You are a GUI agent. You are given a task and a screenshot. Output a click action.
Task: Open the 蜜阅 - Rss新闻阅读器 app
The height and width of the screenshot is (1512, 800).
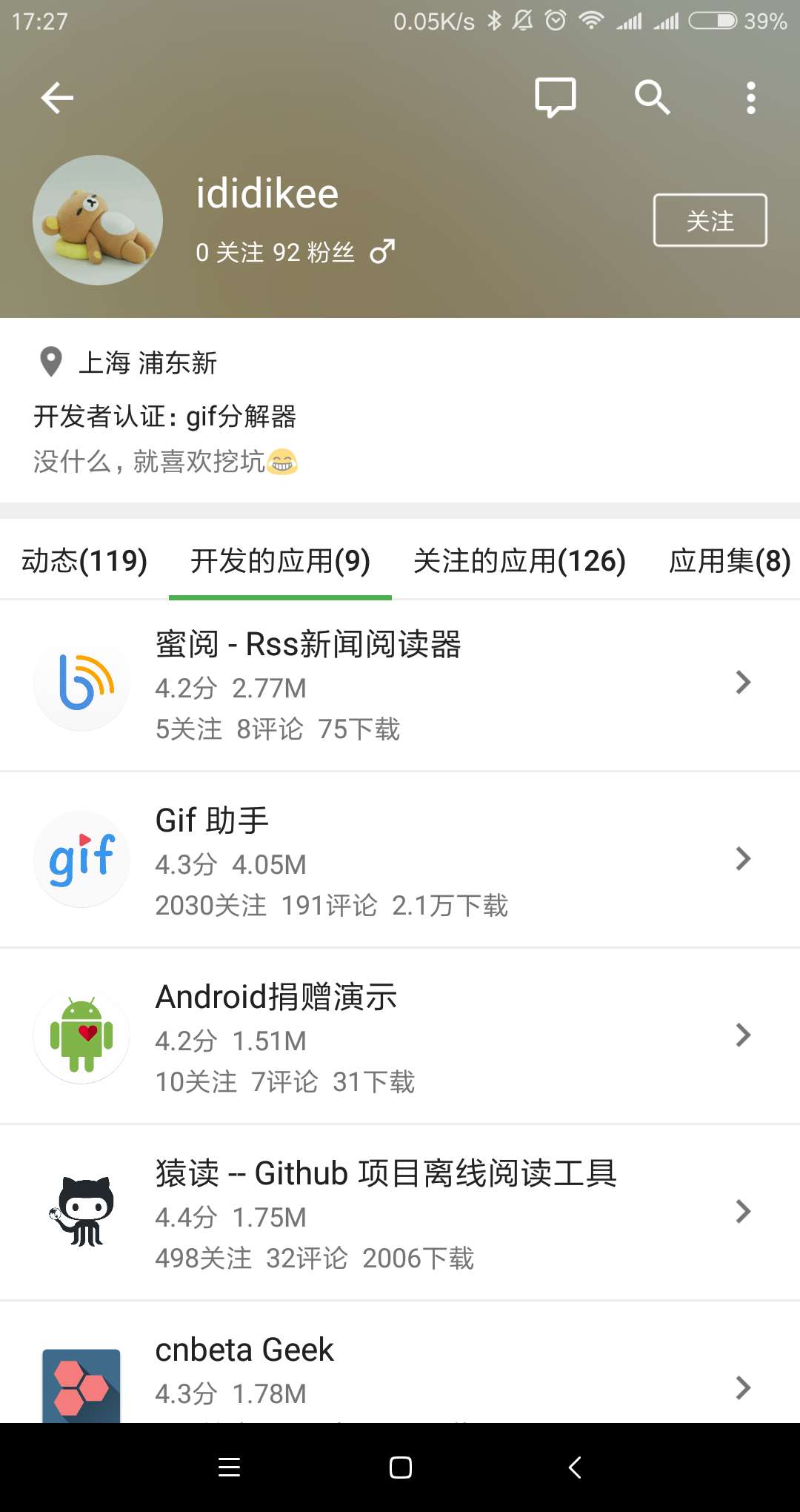400,684
